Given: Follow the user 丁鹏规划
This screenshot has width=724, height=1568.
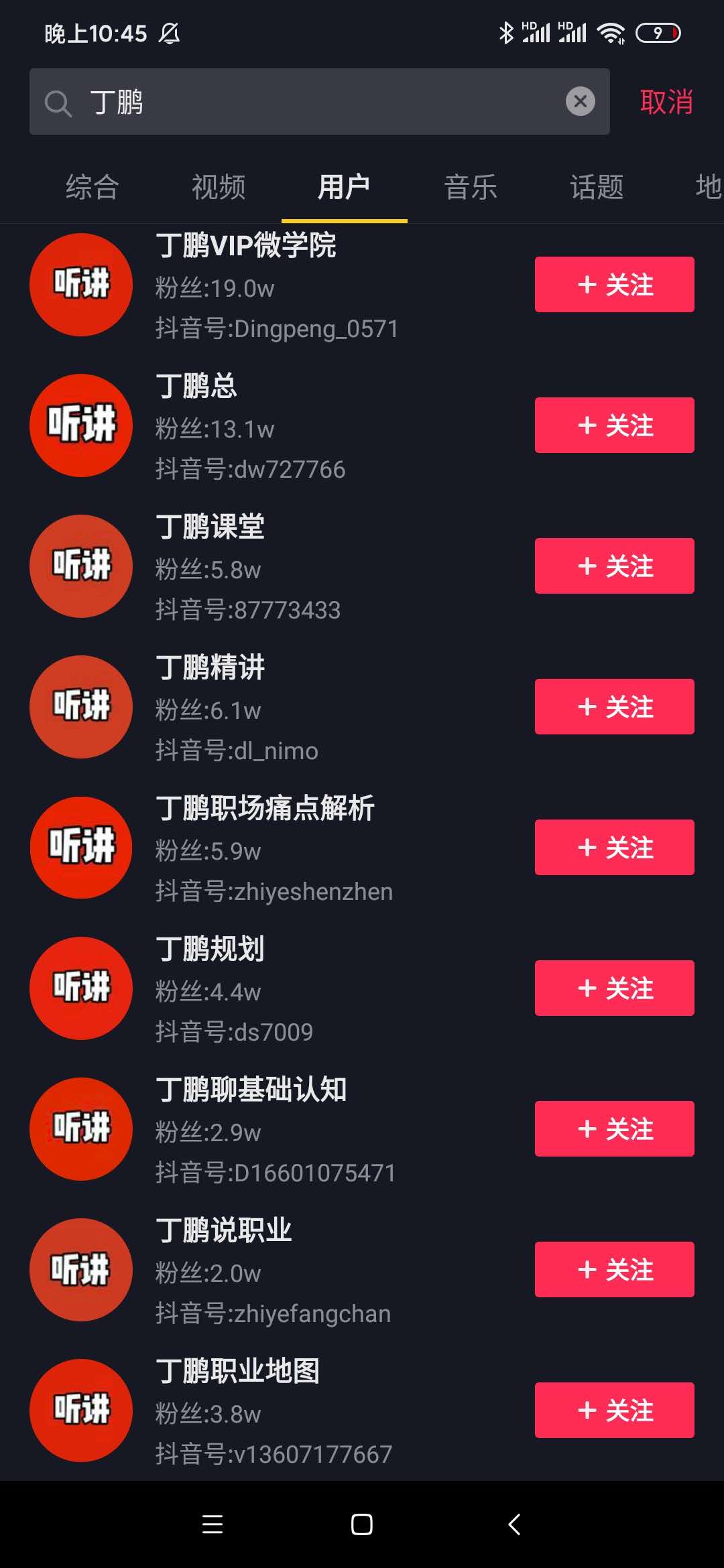Looking at the screenshot, I should [614, 988].
